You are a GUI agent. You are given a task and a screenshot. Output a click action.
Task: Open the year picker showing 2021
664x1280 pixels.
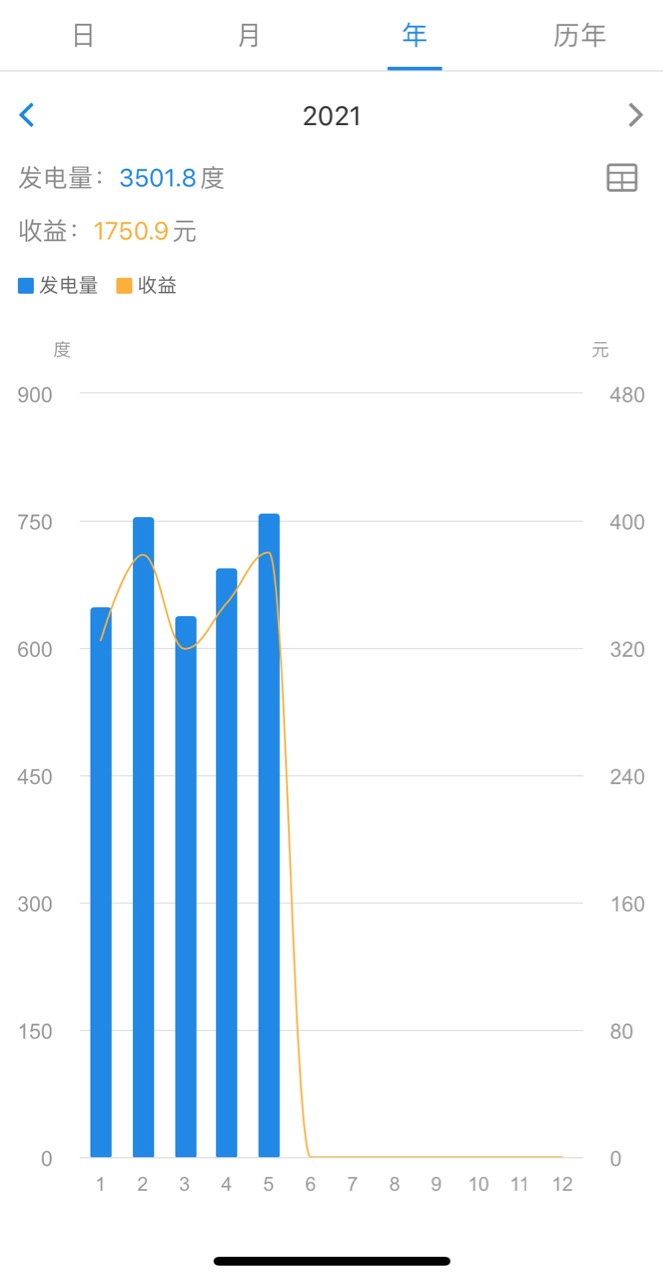pos(332,116)
